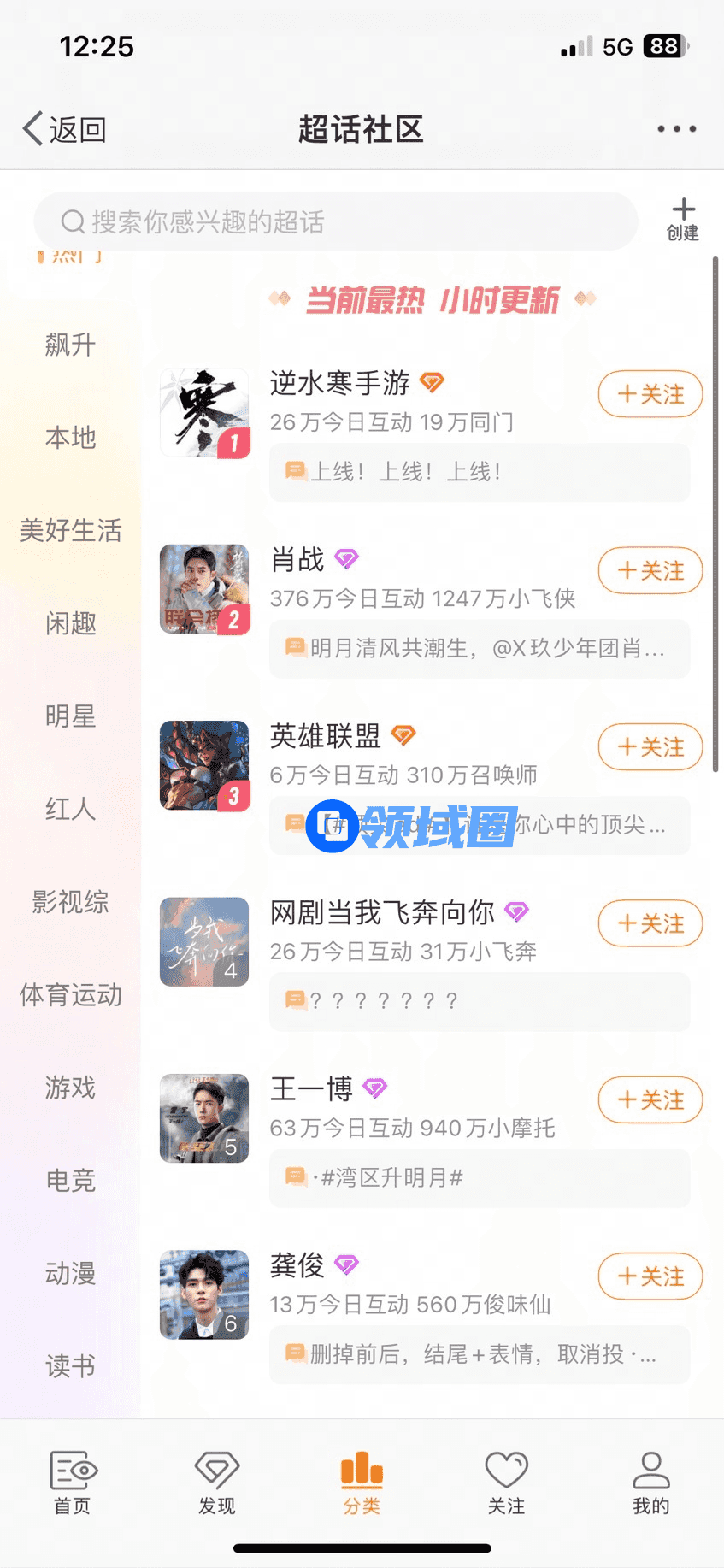Screen dimensions: 724x1568
Task: Select the 本地 category
Action: click(70, 438)
